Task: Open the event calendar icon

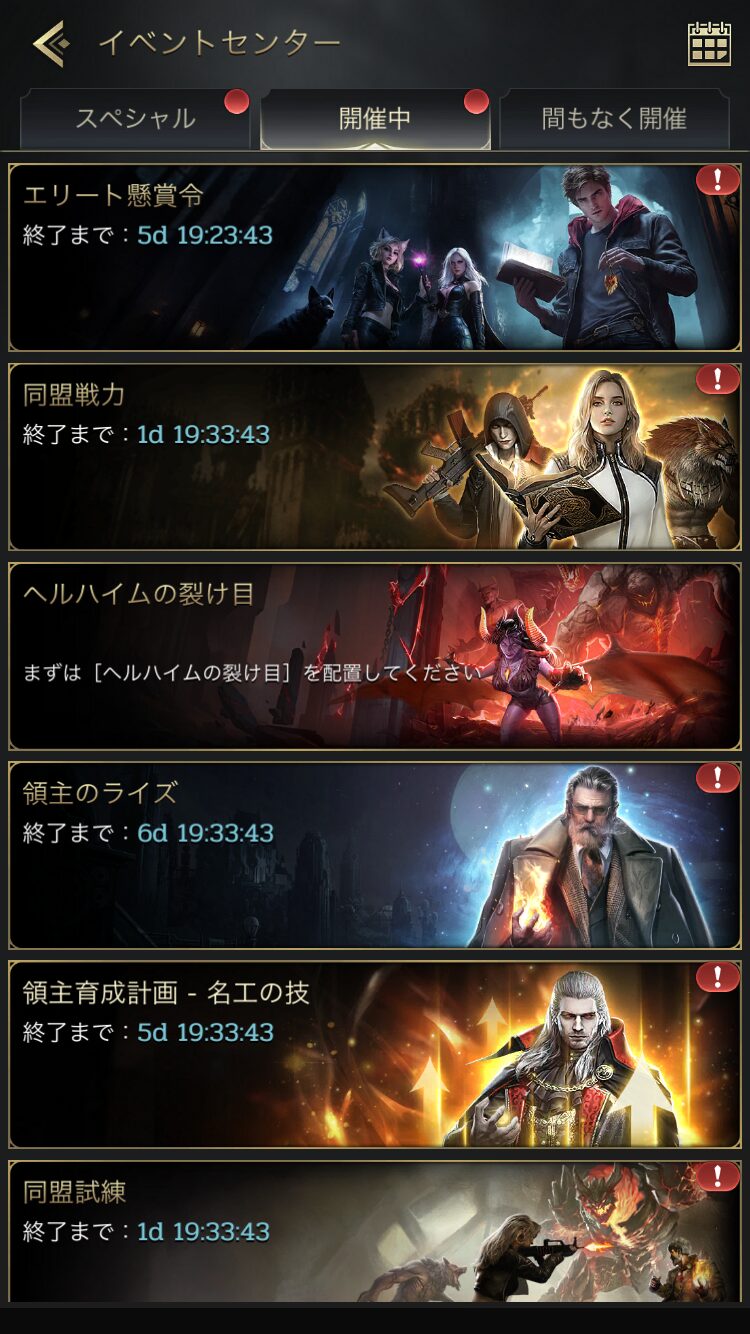Action: 709,44
